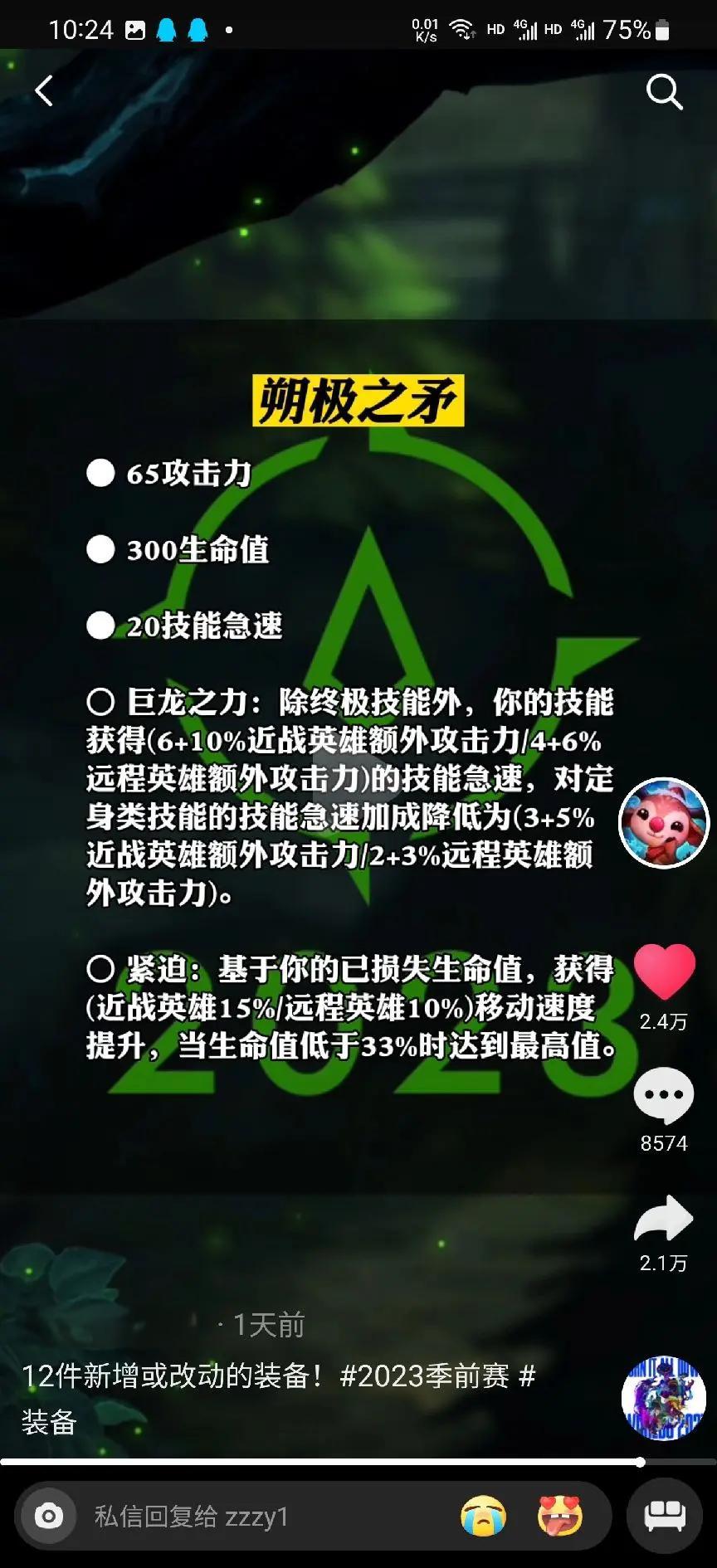Share this video using the arrow icon

click(663, 1220)
